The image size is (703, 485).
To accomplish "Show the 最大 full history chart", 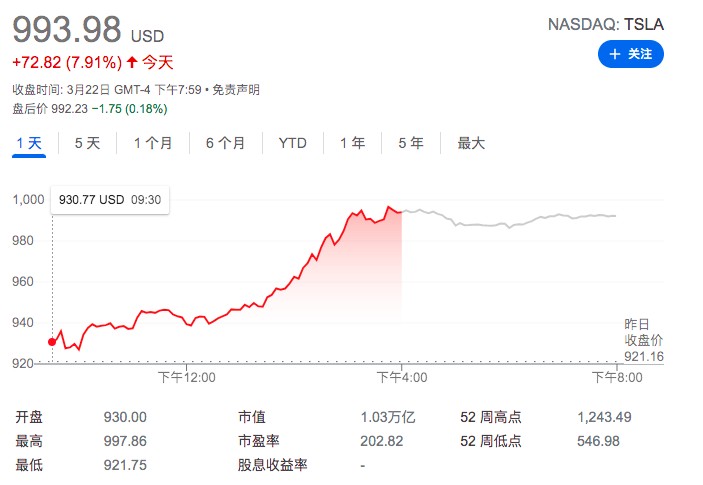I will coord(471,143).
